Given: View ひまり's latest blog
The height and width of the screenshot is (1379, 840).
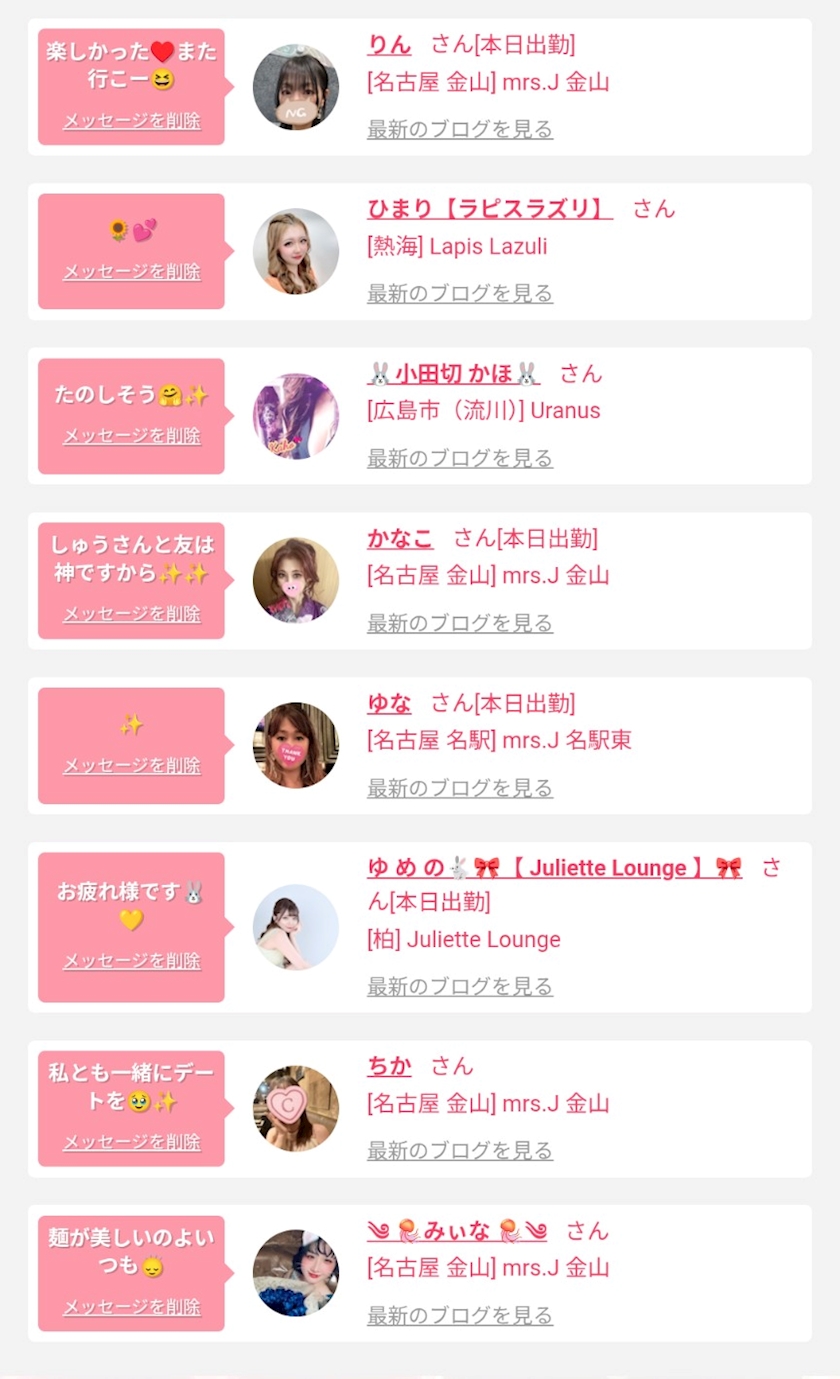Looking at the screenshot, I should click(x=460, y=294).
